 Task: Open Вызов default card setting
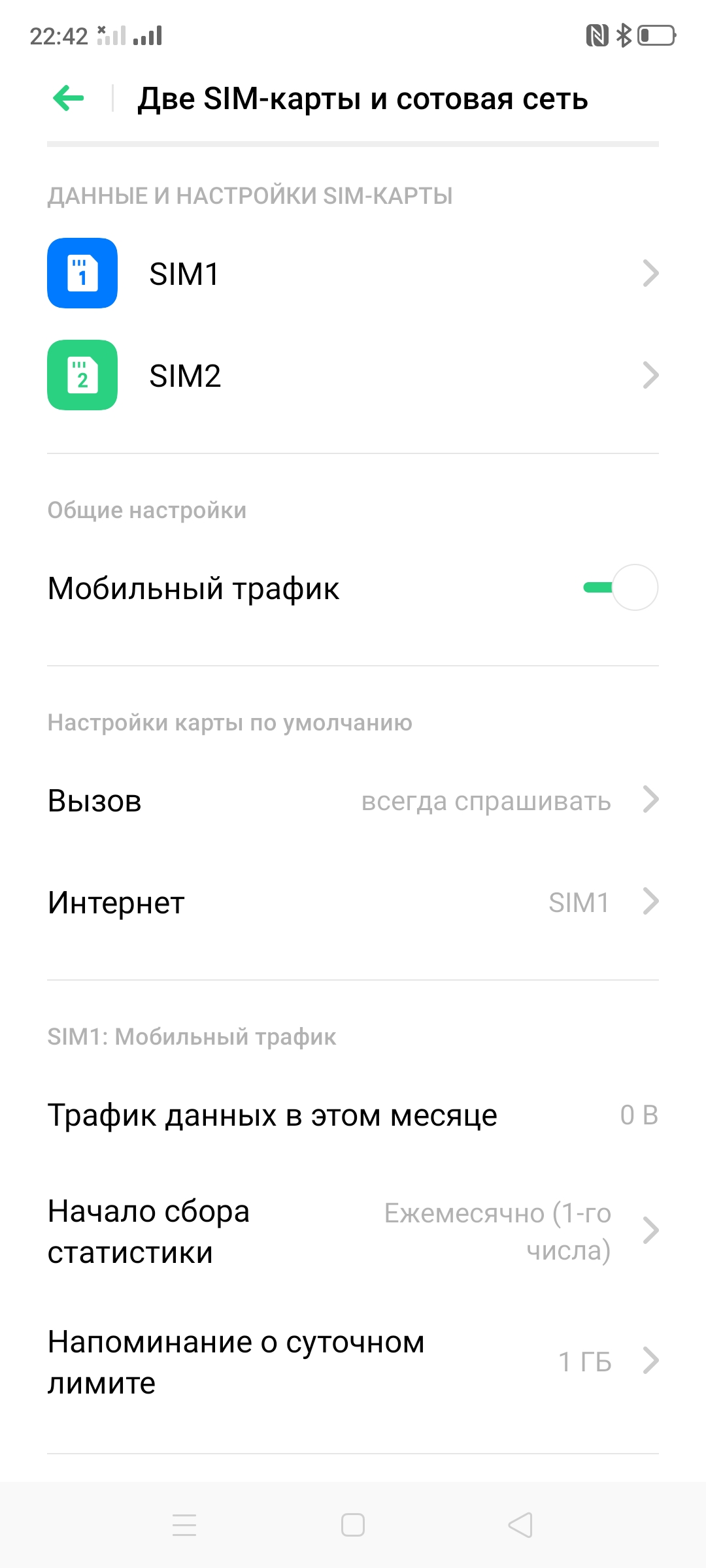(x=353, y=800)
